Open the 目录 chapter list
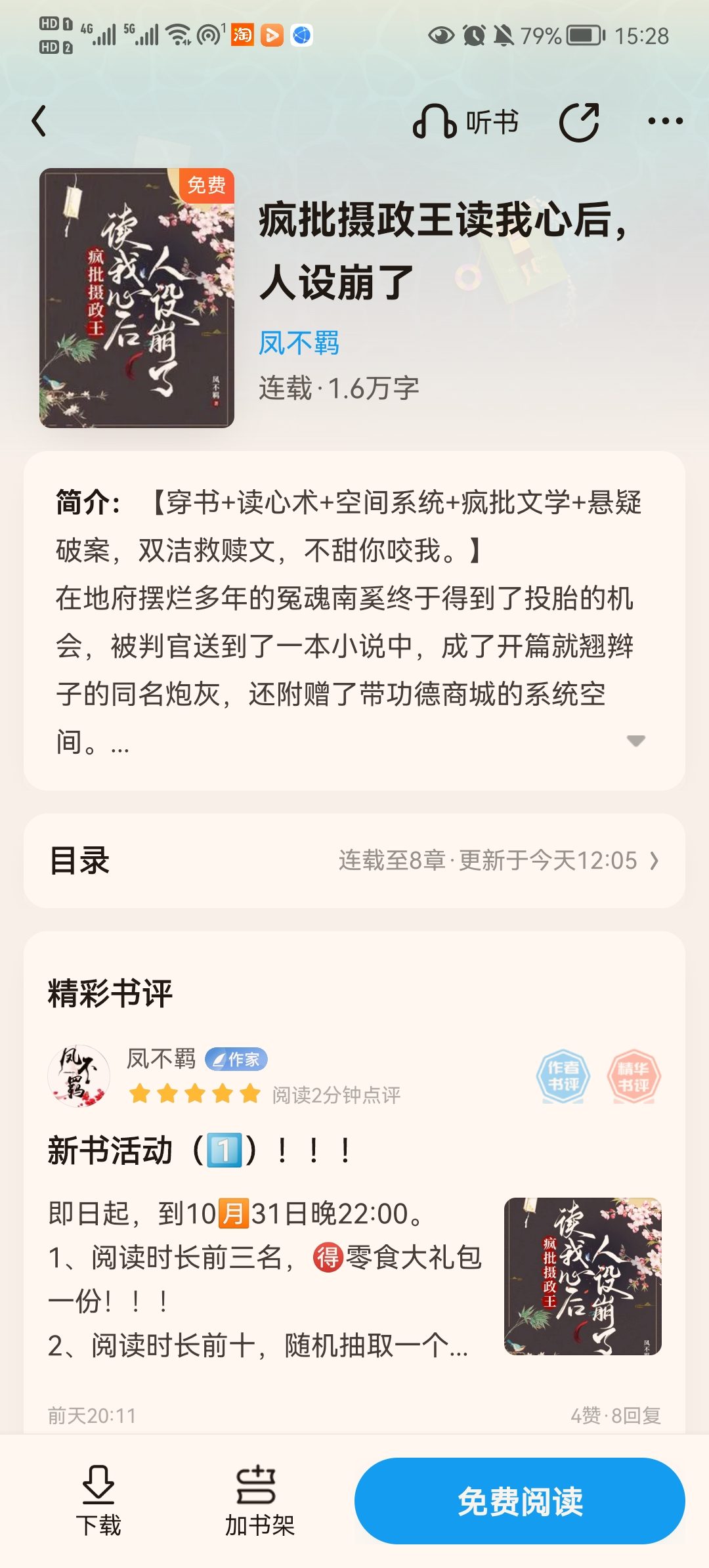 pos(354,860)
